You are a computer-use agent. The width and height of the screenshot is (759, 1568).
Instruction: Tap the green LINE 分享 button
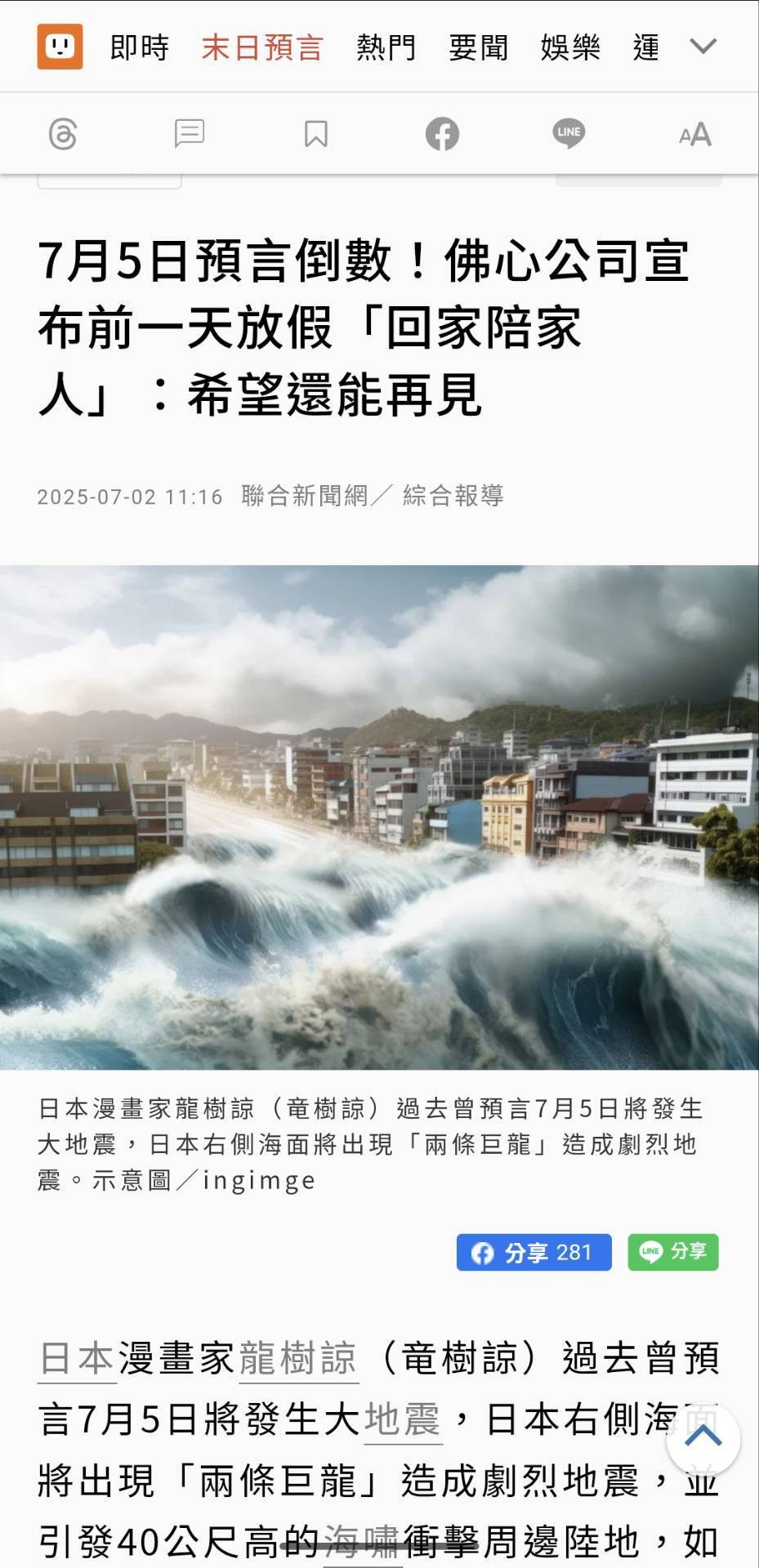[672, 1252]
